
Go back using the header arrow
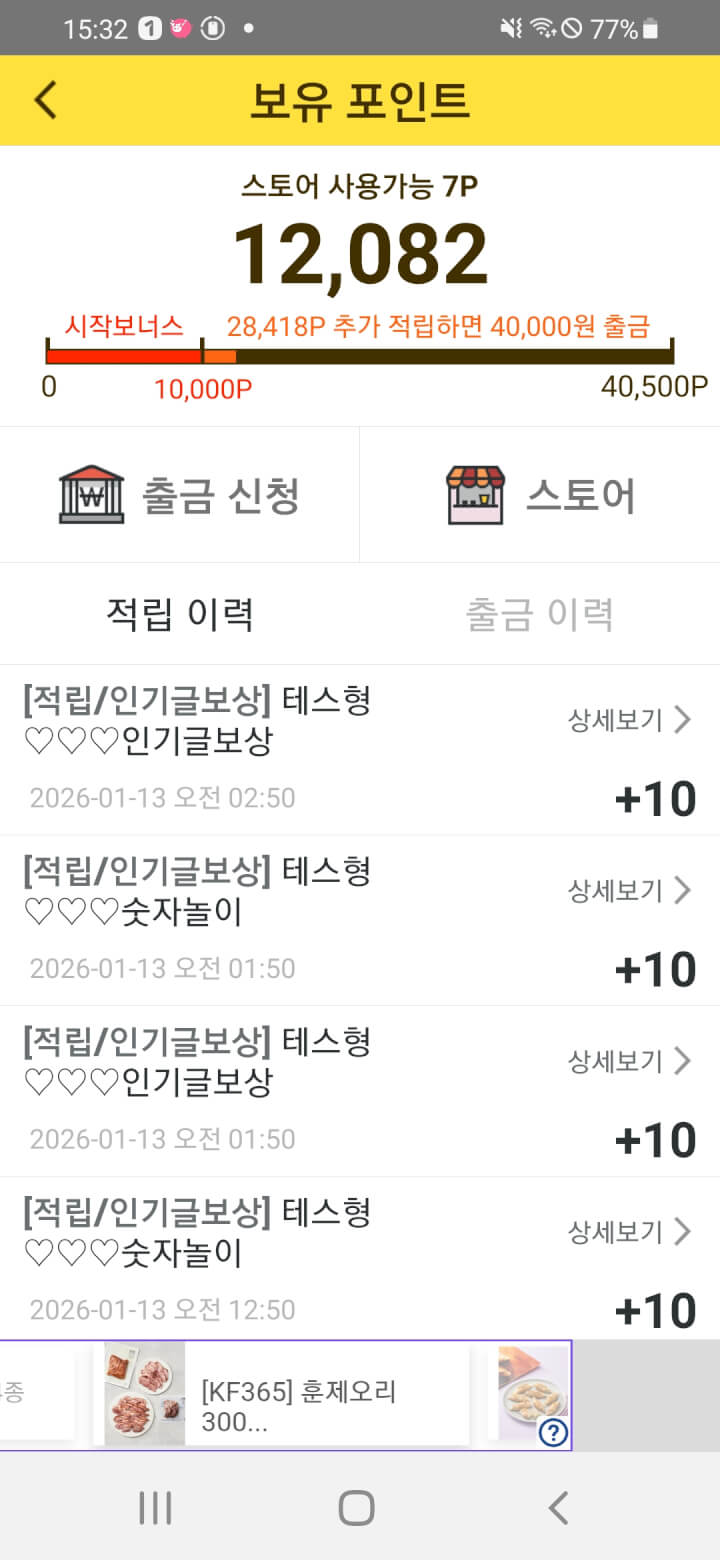point(46,100)
